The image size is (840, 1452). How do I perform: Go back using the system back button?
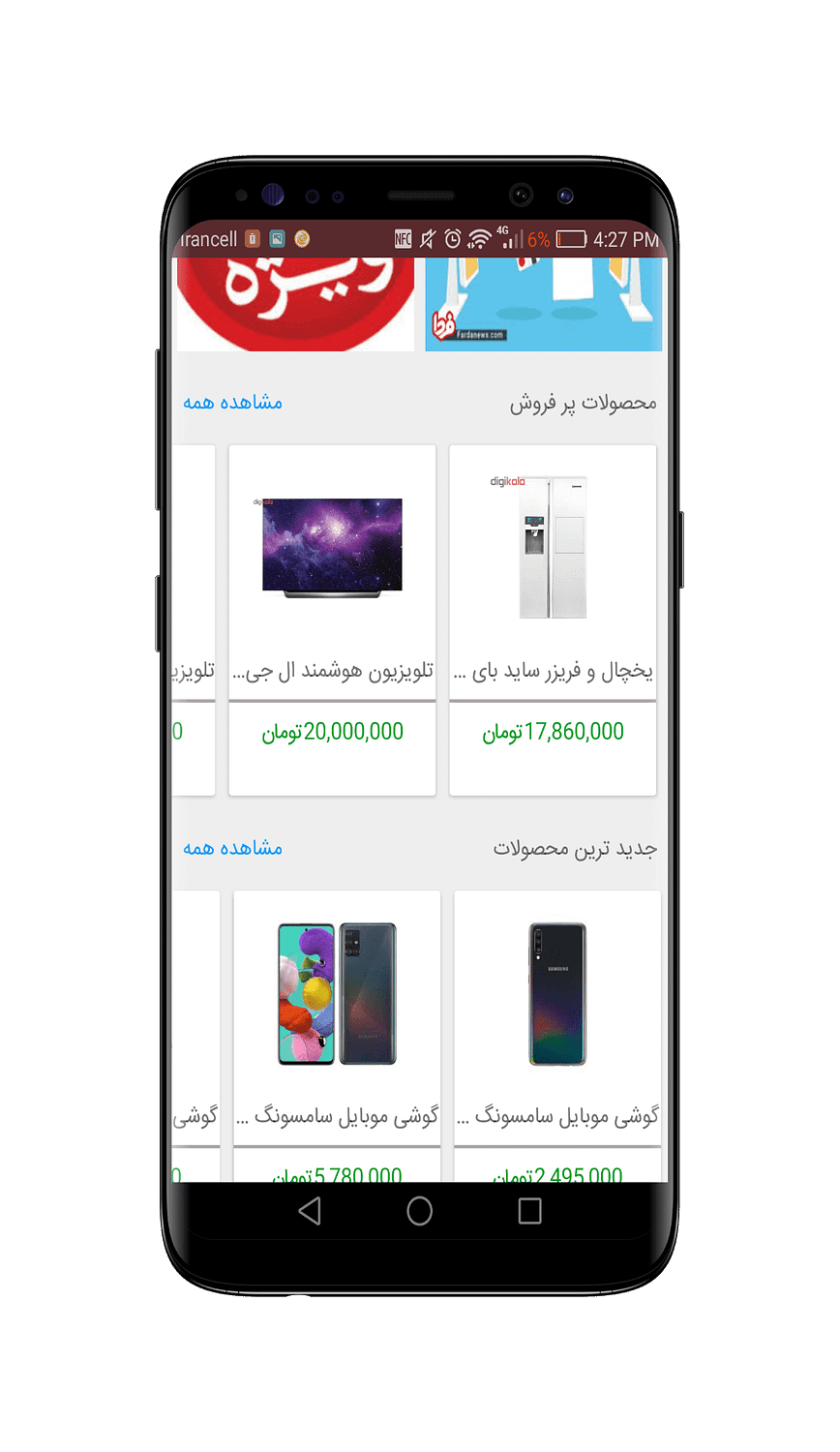[x=310, y=1211]
